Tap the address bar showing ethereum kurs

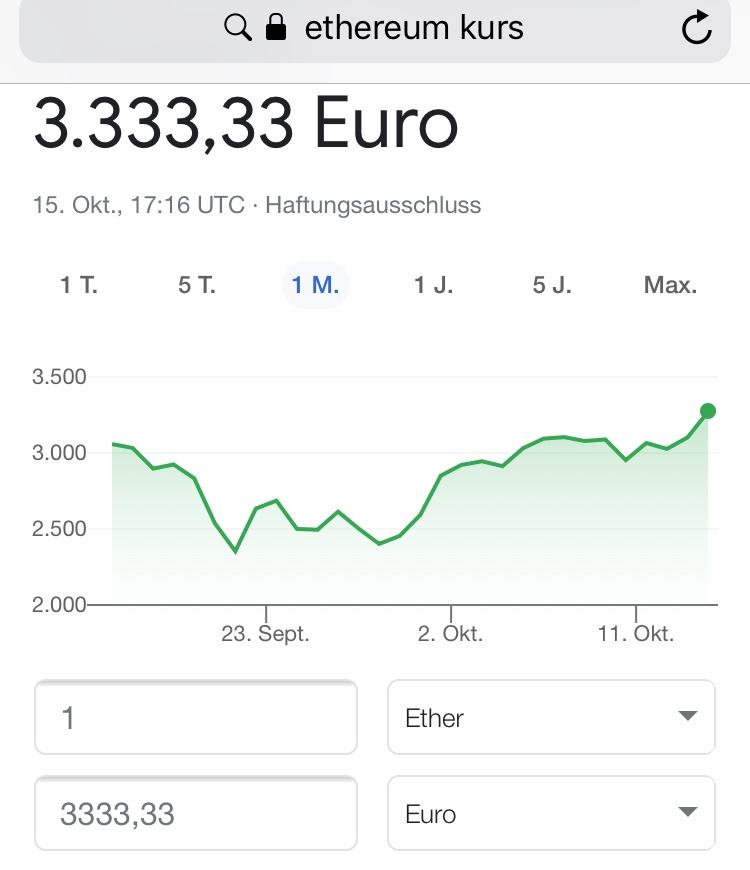(x=375, y=29)
